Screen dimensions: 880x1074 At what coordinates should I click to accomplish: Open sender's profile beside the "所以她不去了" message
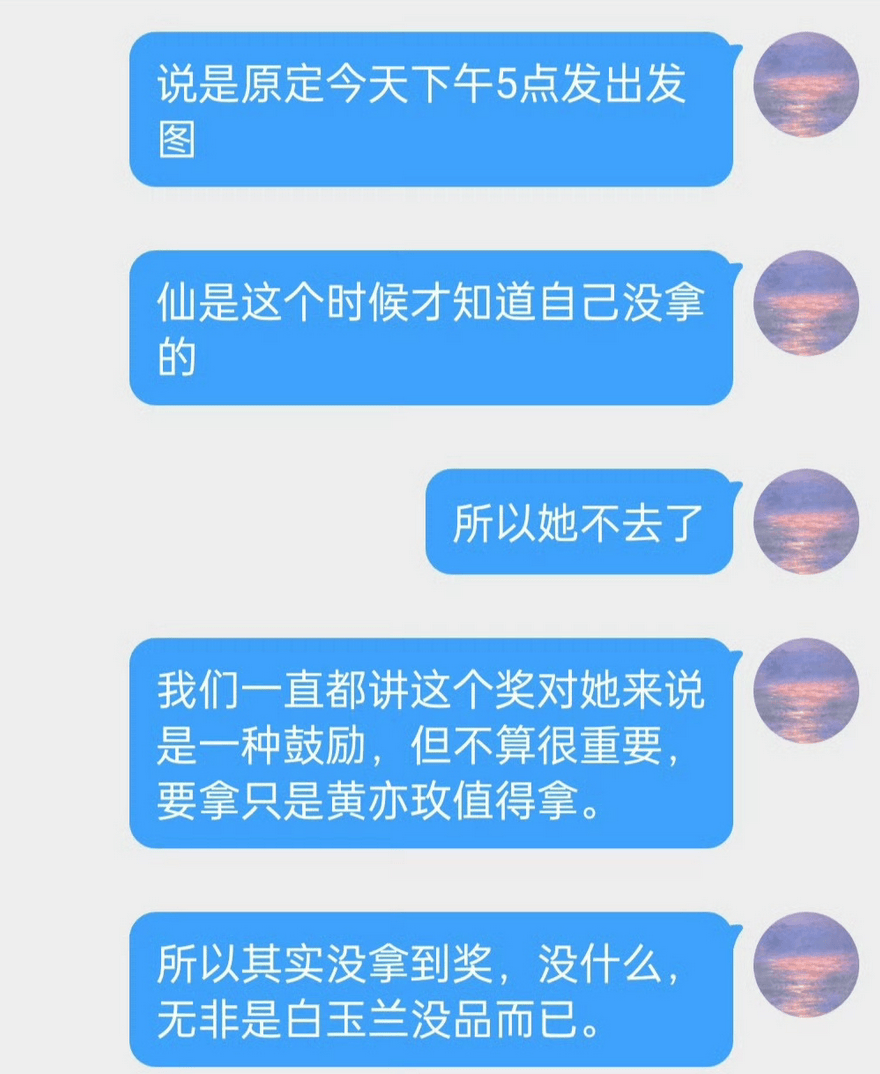805,521
